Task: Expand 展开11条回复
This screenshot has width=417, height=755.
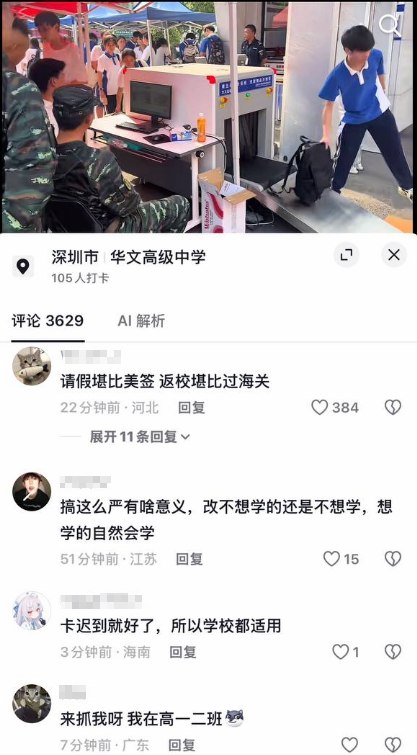Action: (140, 437)
